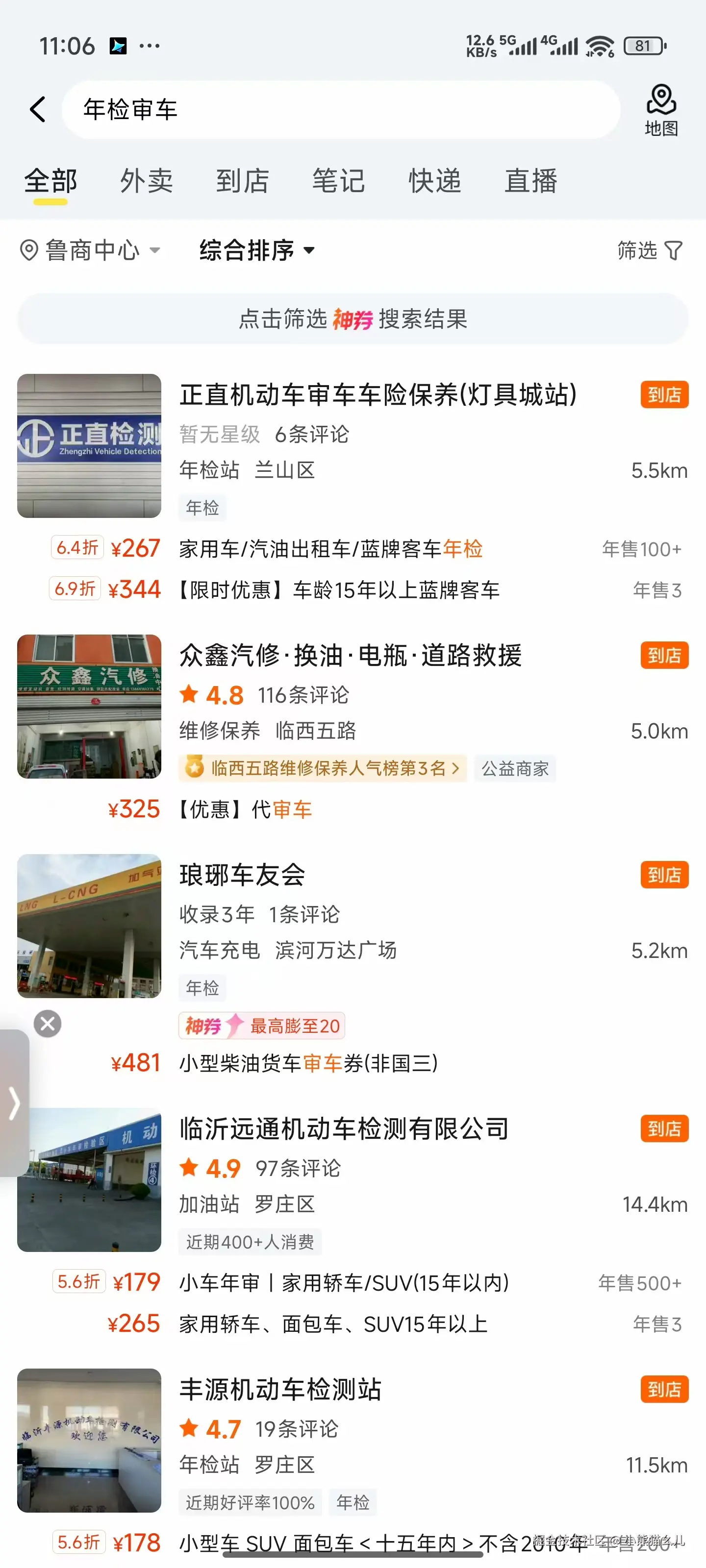Image resolution: width=706 pixels, height=1568 pixels.
Task: View 临西五路维修保养人气榜第3名 ranking
Action: pos(323,768)
